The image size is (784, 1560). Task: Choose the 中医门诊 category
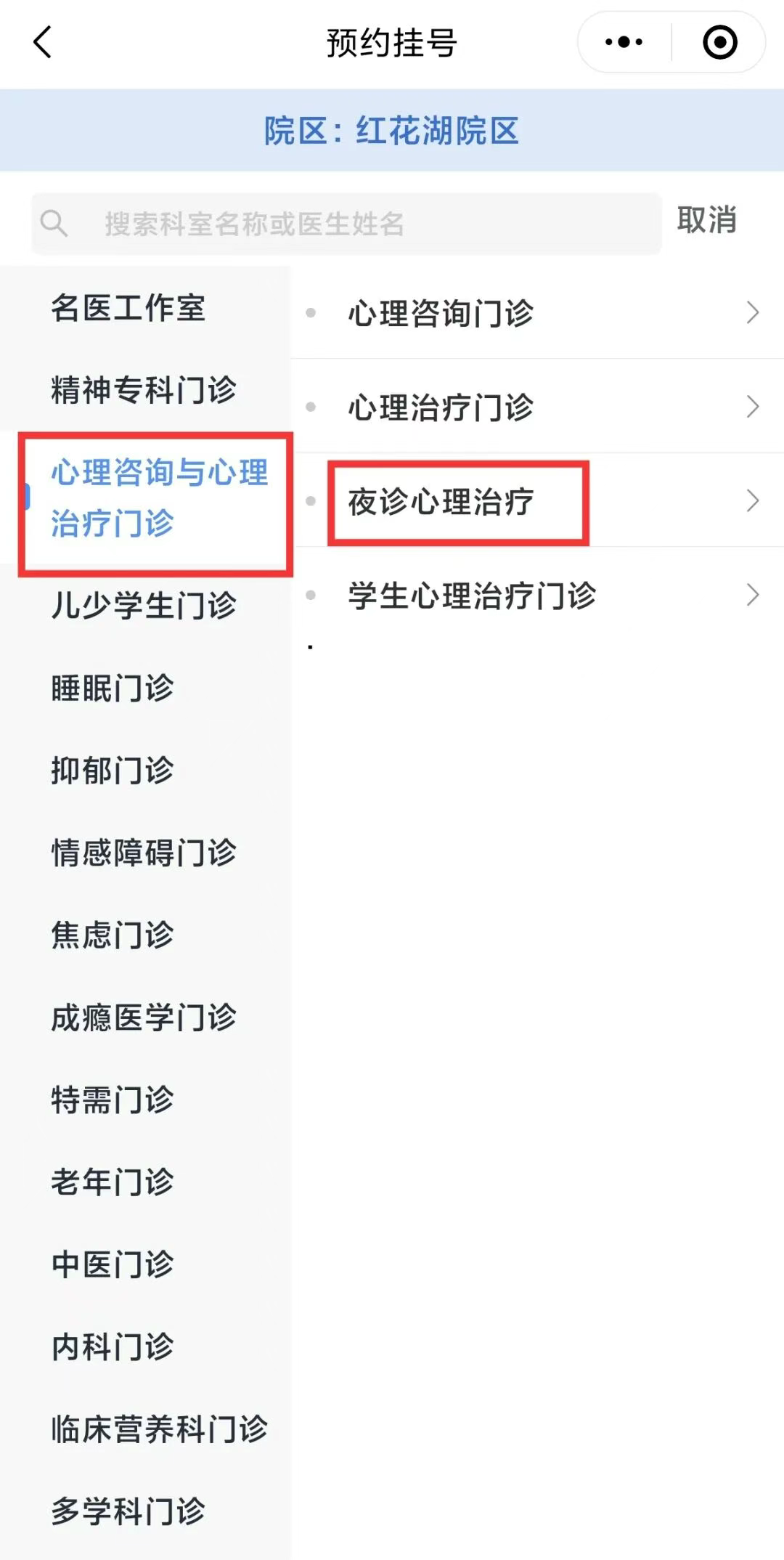(113, 1264)
